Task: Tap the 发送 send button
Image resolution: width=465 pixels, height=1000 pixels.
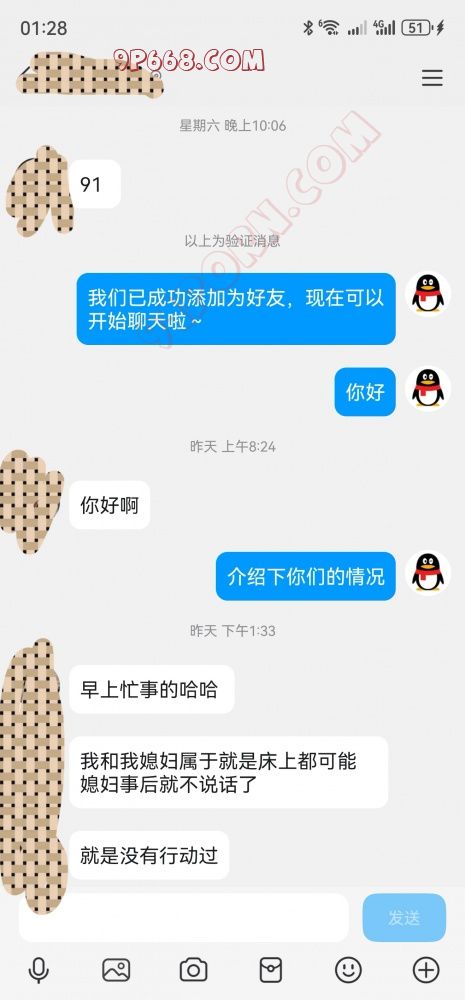Action: click(x=404, y=917)
